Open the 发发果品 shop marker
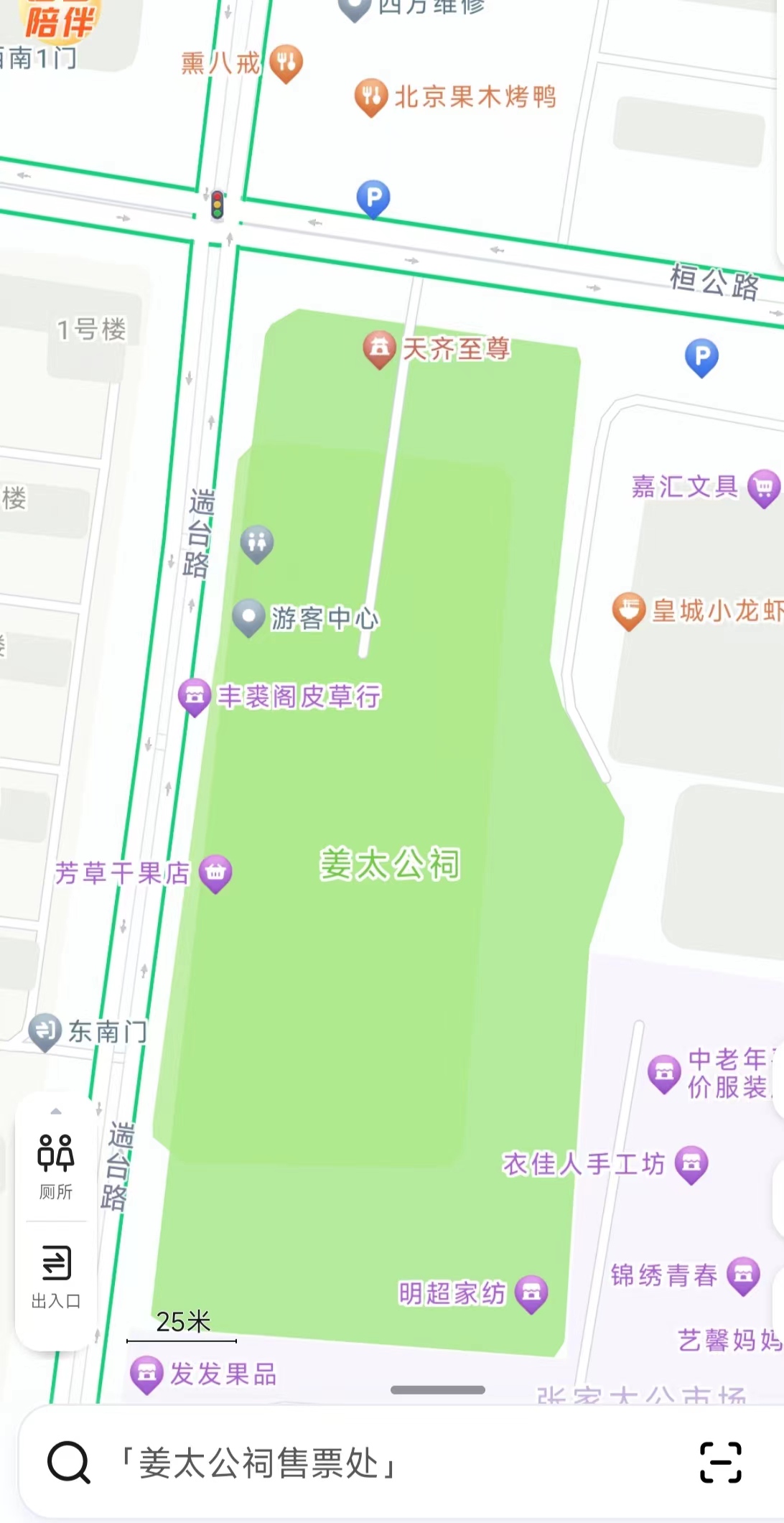The width and height of the screenshot is (784, 1523). [x=146, y=1374]
